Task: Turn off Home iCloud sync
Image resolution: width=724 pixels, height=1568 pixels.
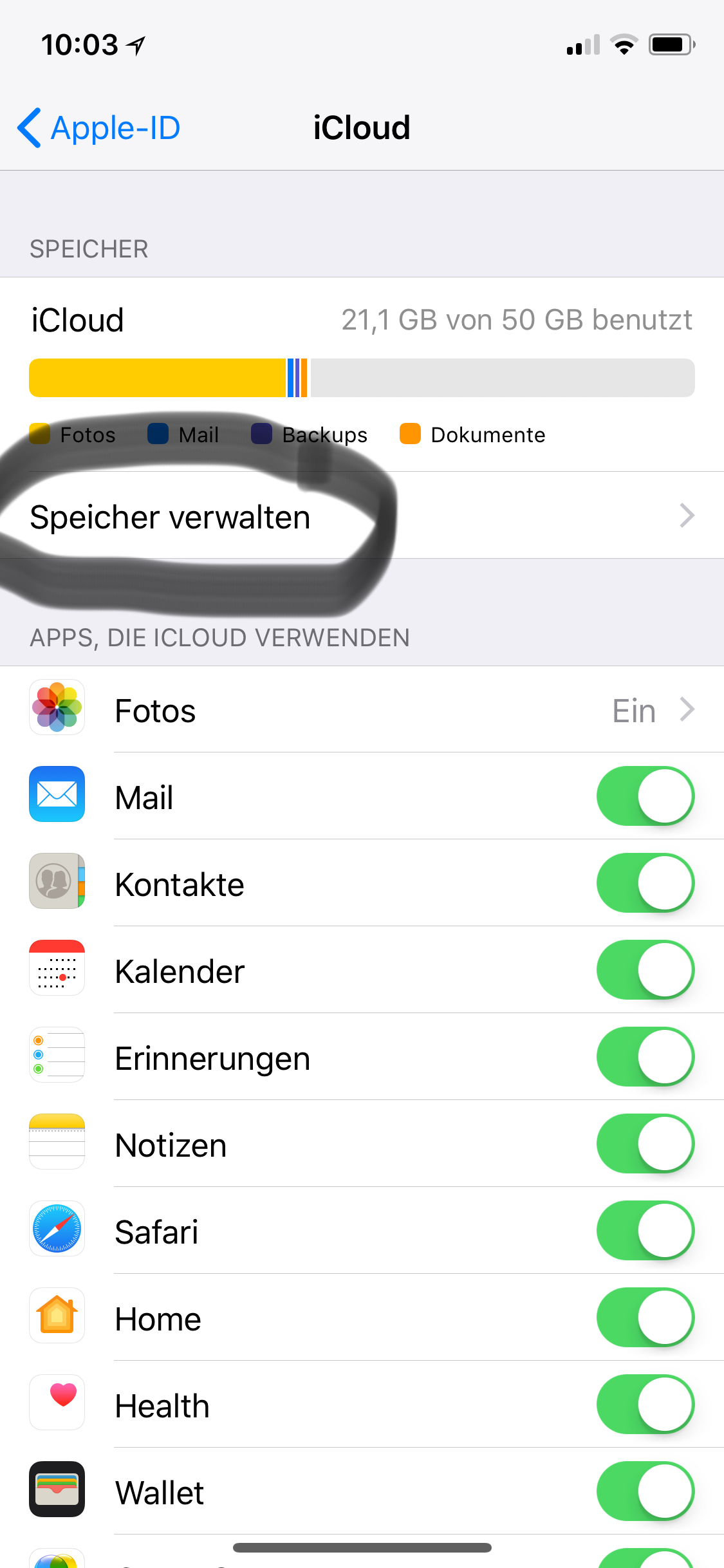Action: pyautogui.click(x=645, y=1318)
